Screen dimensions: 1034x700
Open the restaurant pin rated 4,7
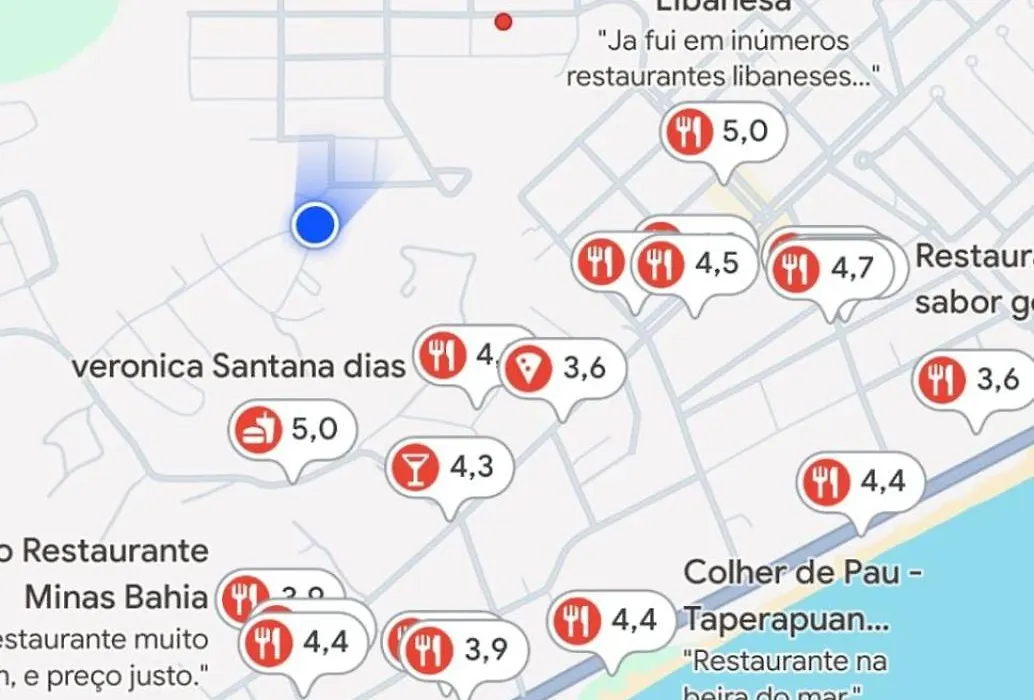click(x=830, y=269)
